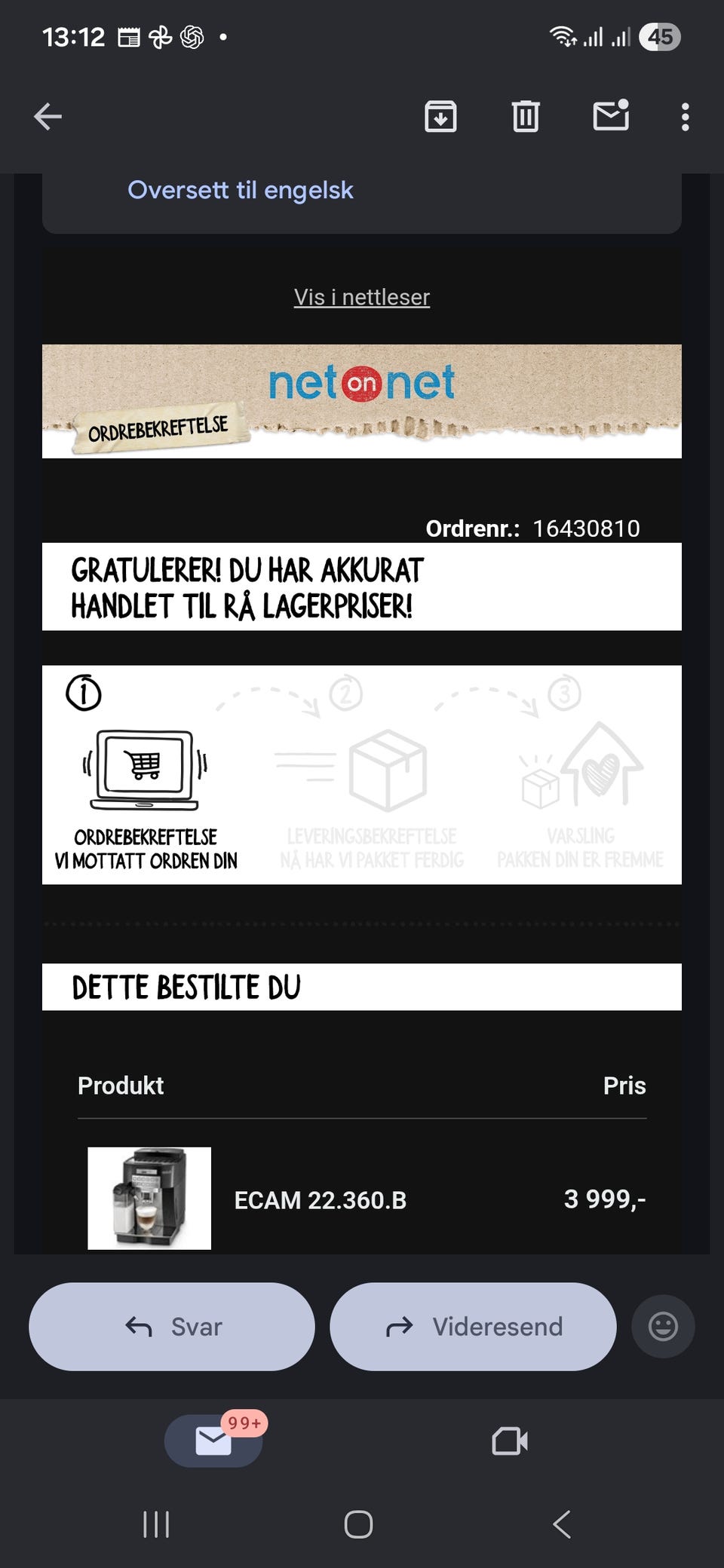Open Vis i nettleser link
This screenshot has width=724, height=1568.
tap(361, 296)
